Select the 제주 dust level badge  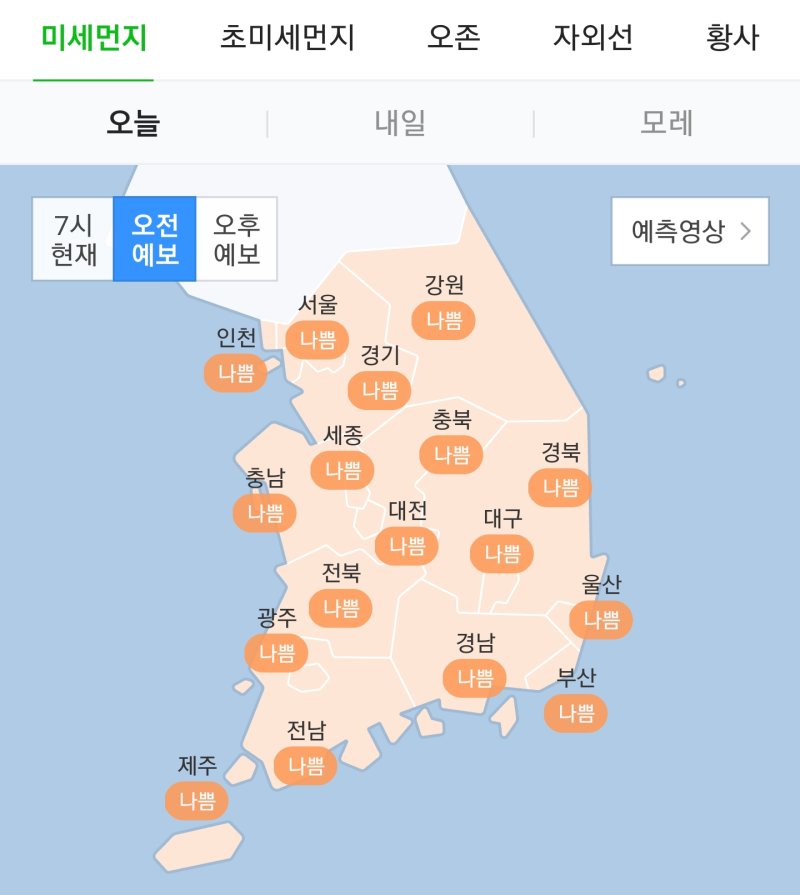pos(197,801)
